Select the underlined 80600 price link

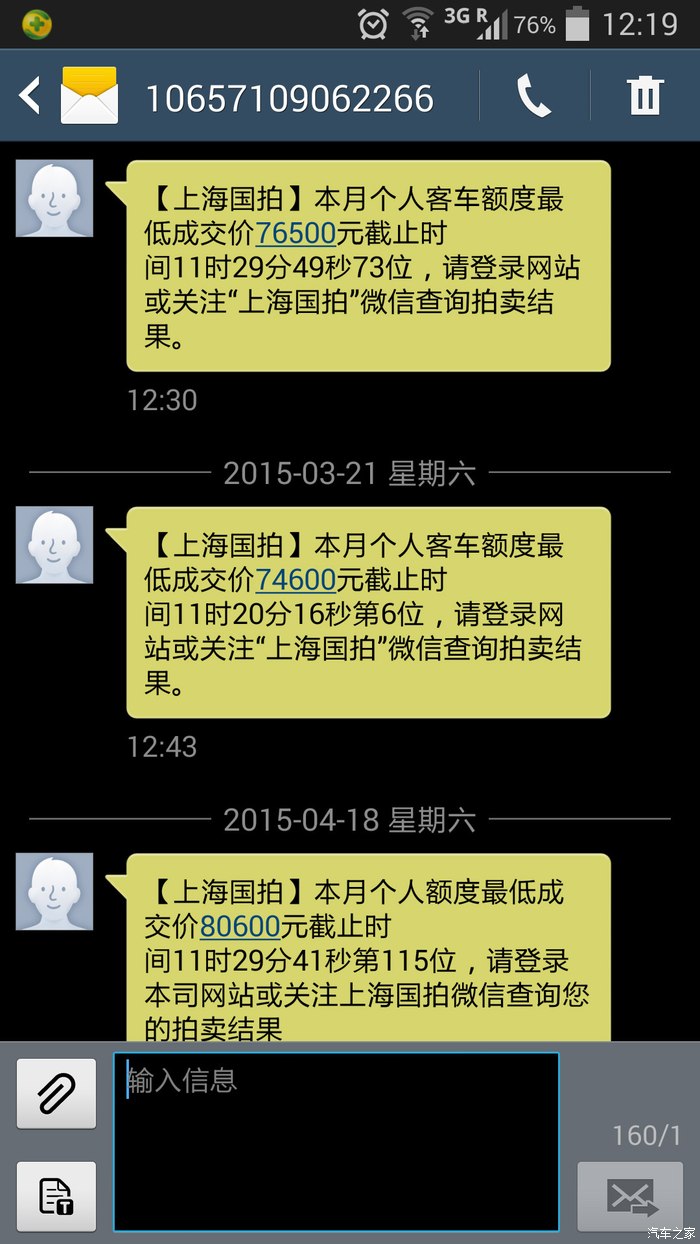tap(240, 927)
